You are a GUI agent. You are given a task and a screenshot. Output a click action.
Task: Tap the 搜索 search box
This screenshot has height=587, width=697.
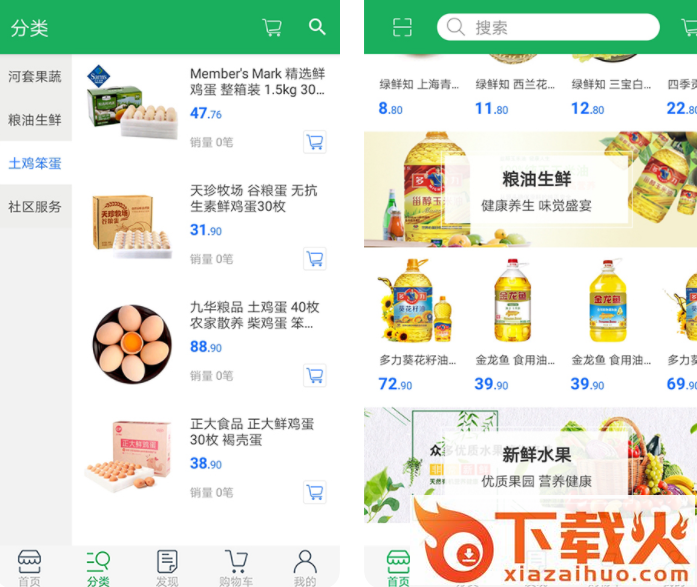click(x=548, y=27)
